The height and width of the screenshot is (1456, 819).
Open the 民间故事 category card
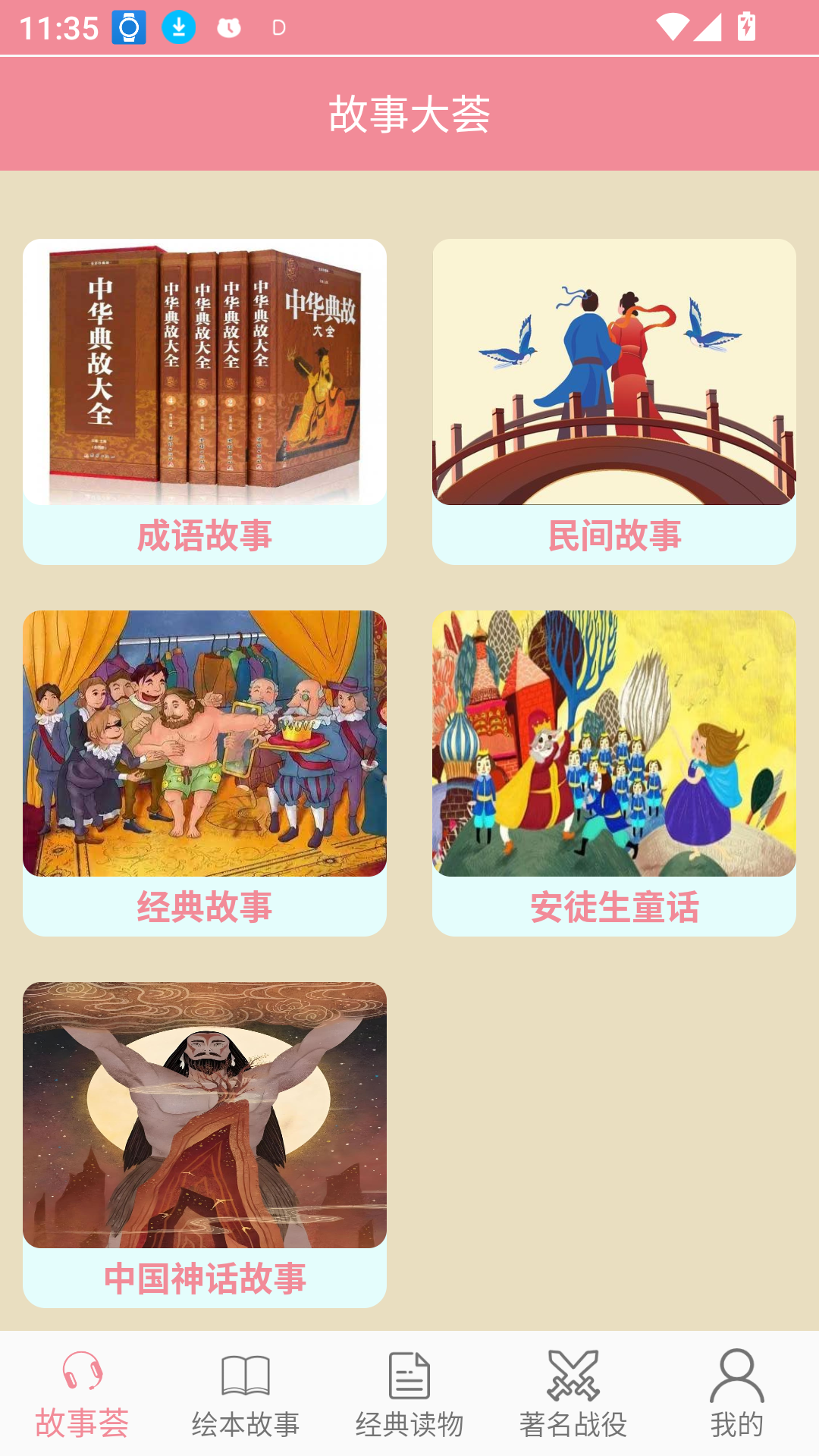614,402
